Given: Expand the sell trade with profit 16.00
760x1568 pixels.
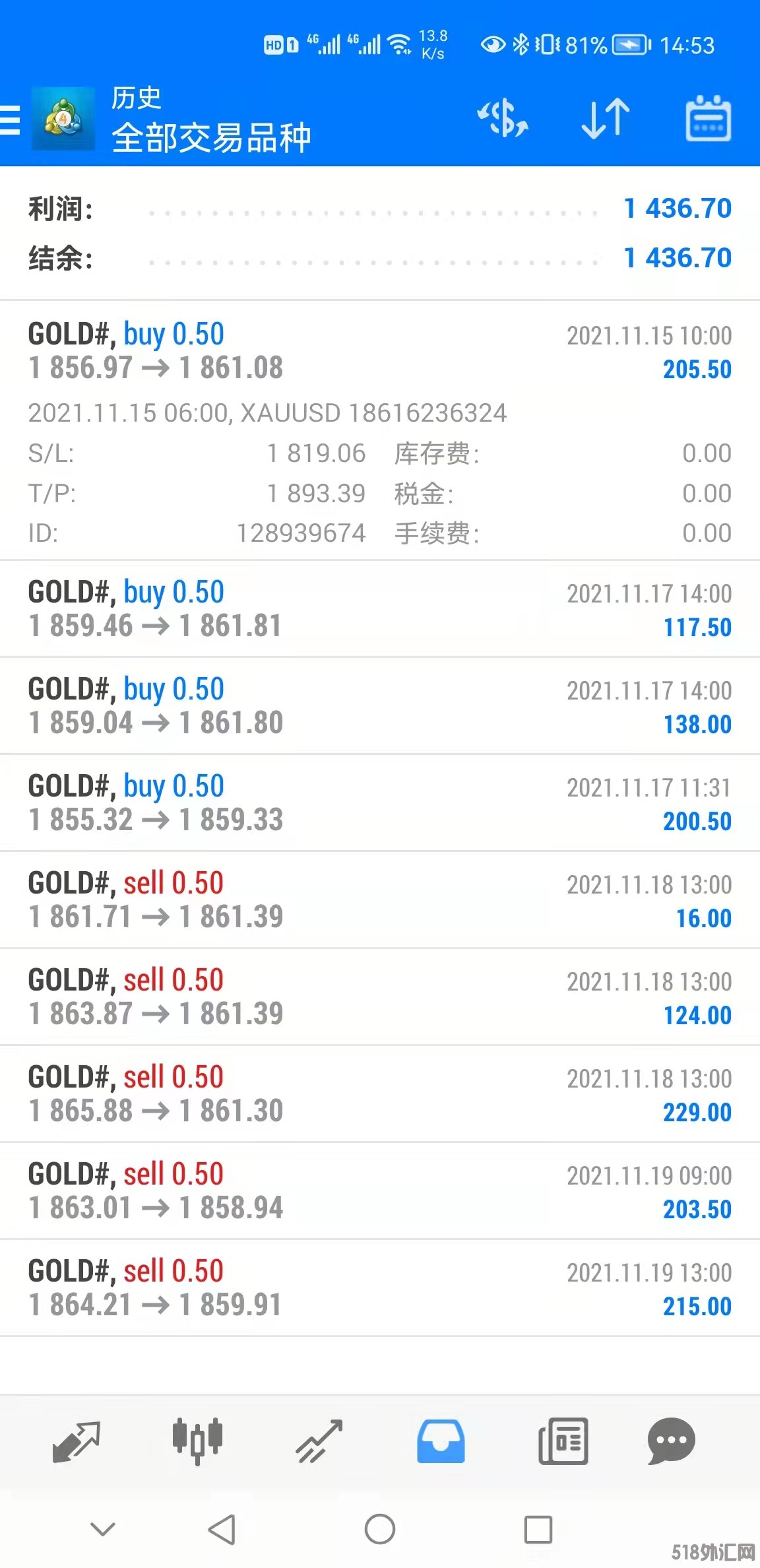Looking at the screenshot, I should 379,899.
